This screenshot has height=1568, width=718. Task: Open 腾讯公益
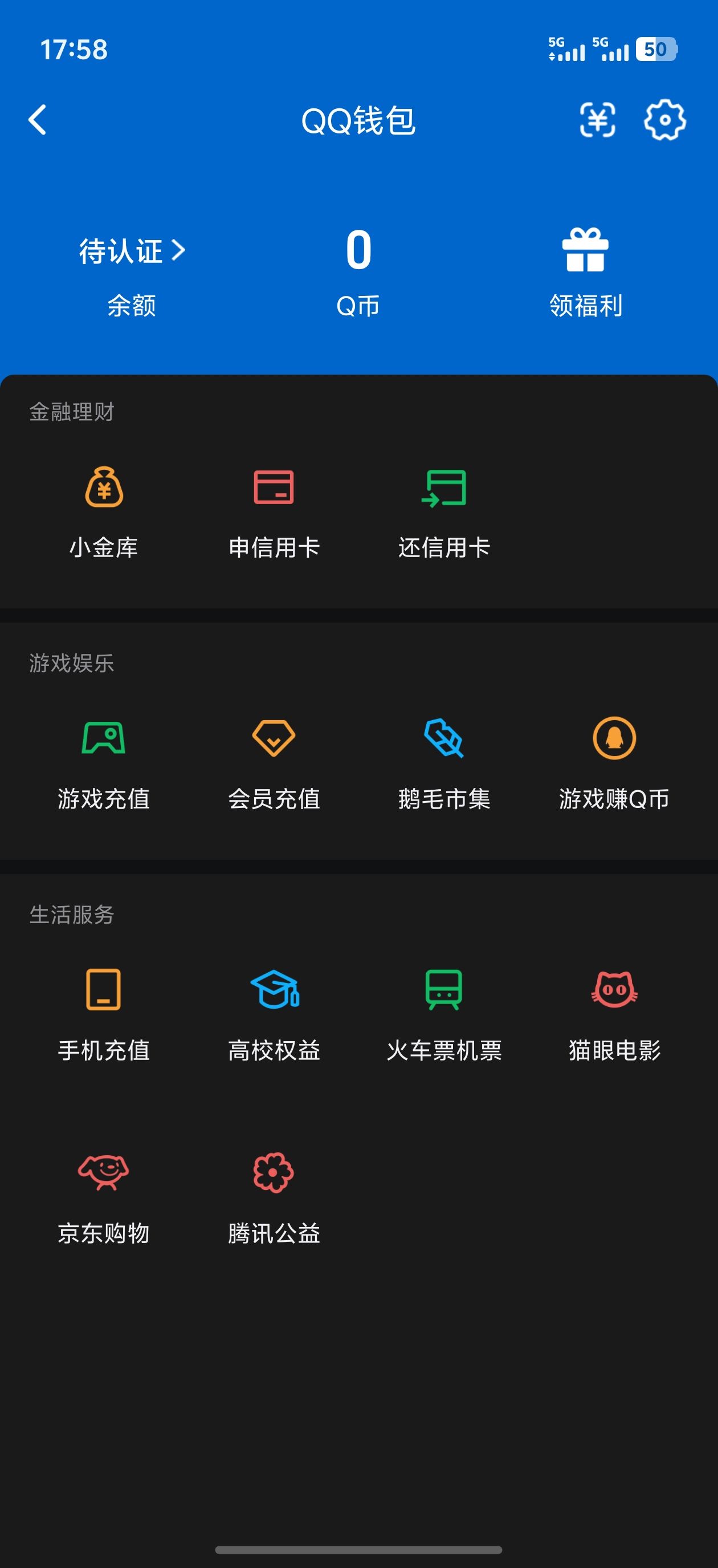tap(274, 1195)
